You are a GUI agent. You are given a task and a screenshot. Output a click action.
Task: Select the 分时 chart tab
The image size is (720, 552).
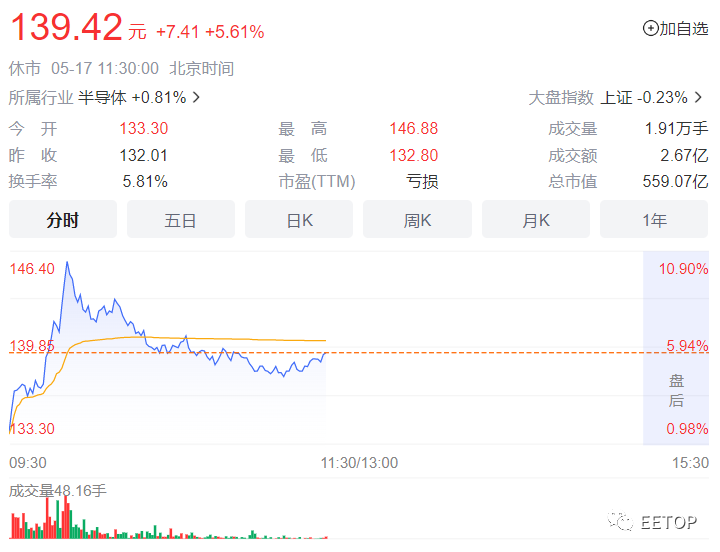click(62, 220)
